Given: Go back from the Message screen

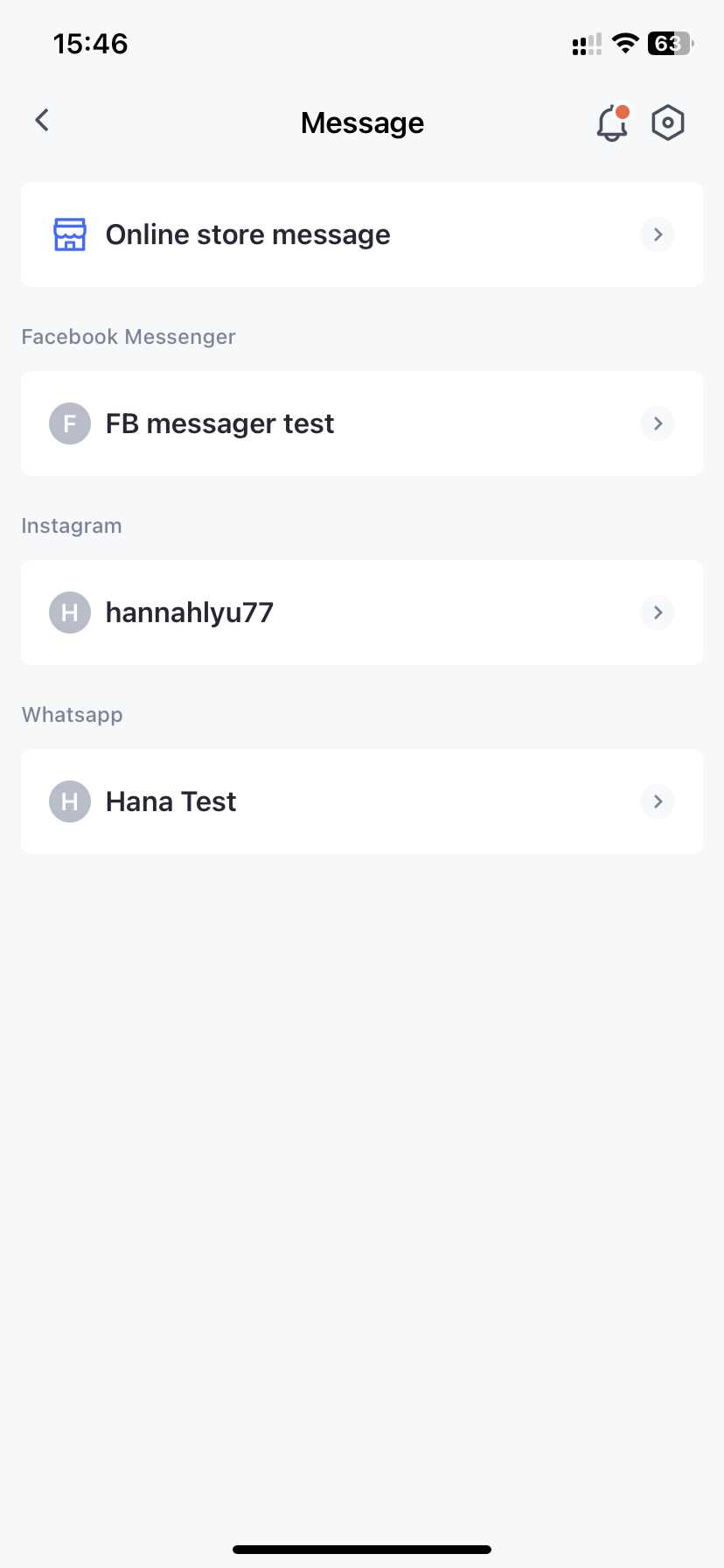Looking at the screenshot, I should click(42, 121).
